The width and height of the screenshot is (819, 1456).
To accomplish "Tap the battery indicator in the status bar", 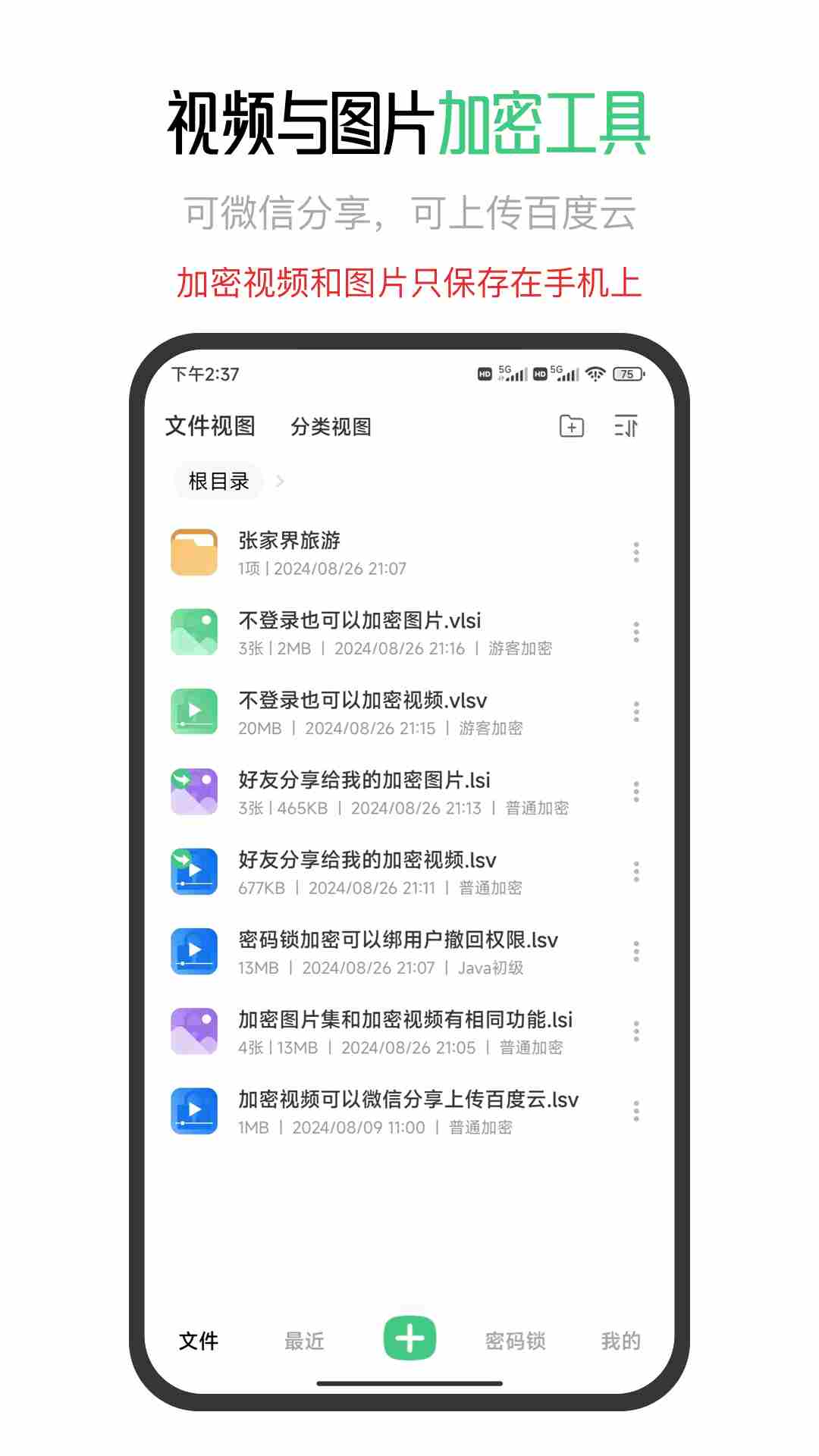I will coord(628,374).
